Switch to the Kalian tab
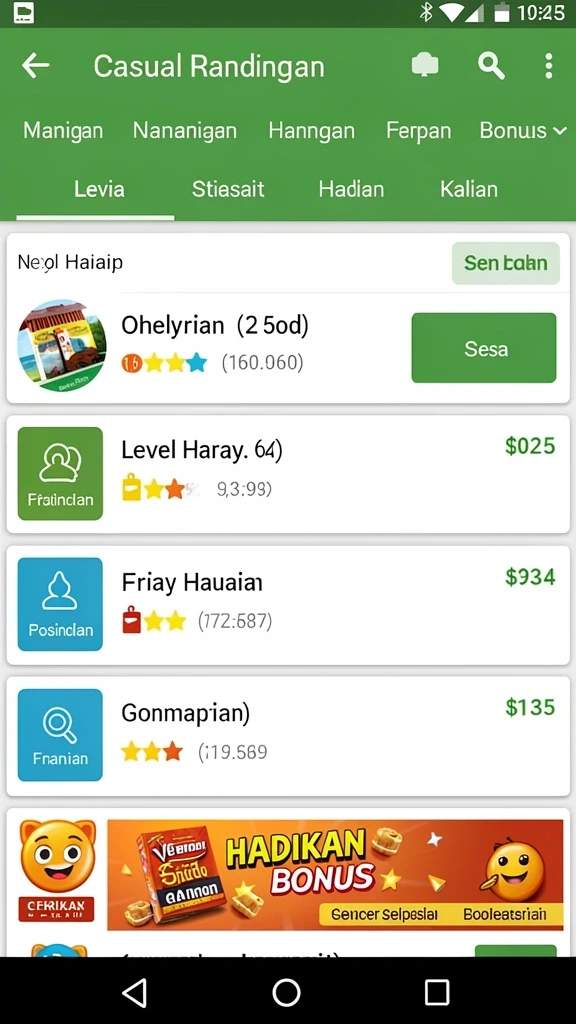This screenshot has height=1024, width=576. pos(469,189)
